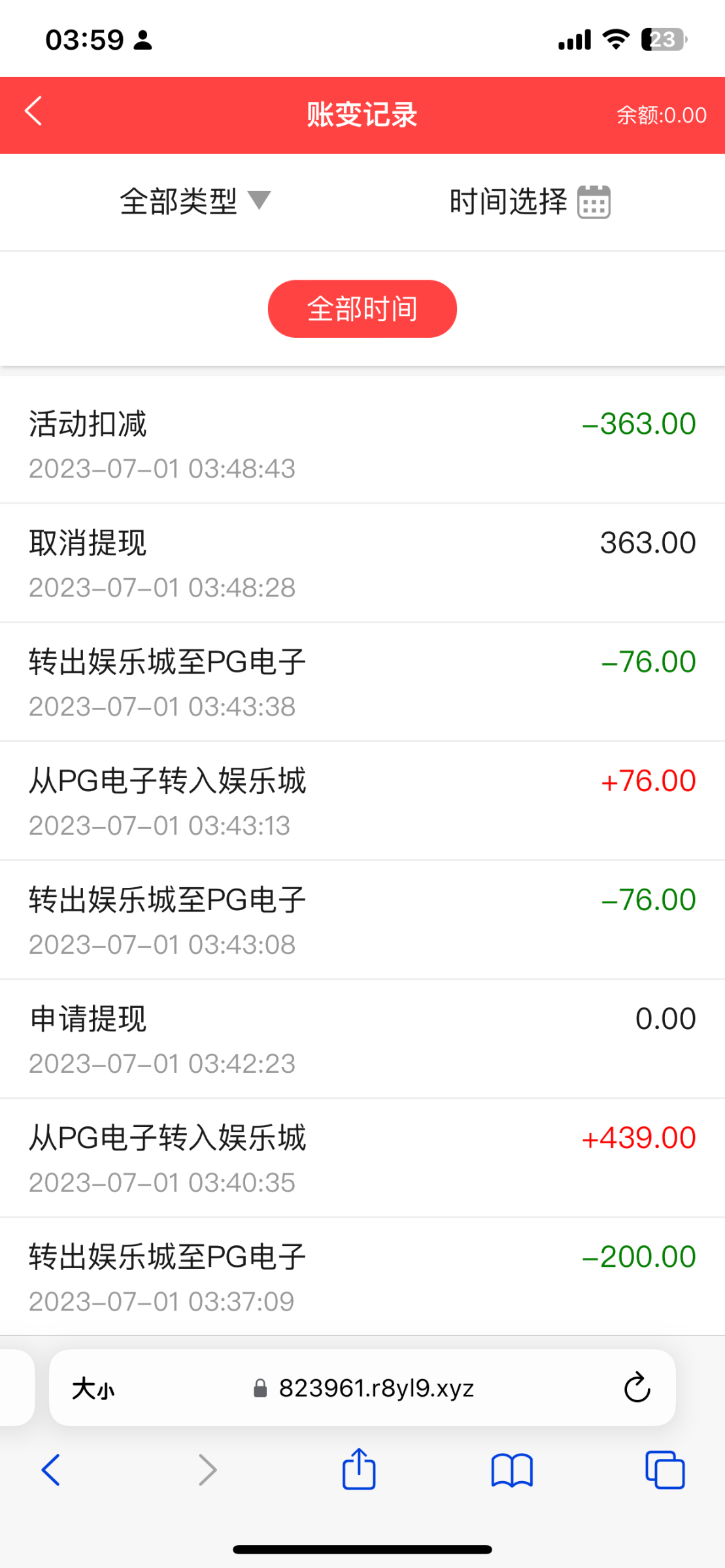
Task: Navigate back with Safari's back arrow
Action: (51, 1470)
